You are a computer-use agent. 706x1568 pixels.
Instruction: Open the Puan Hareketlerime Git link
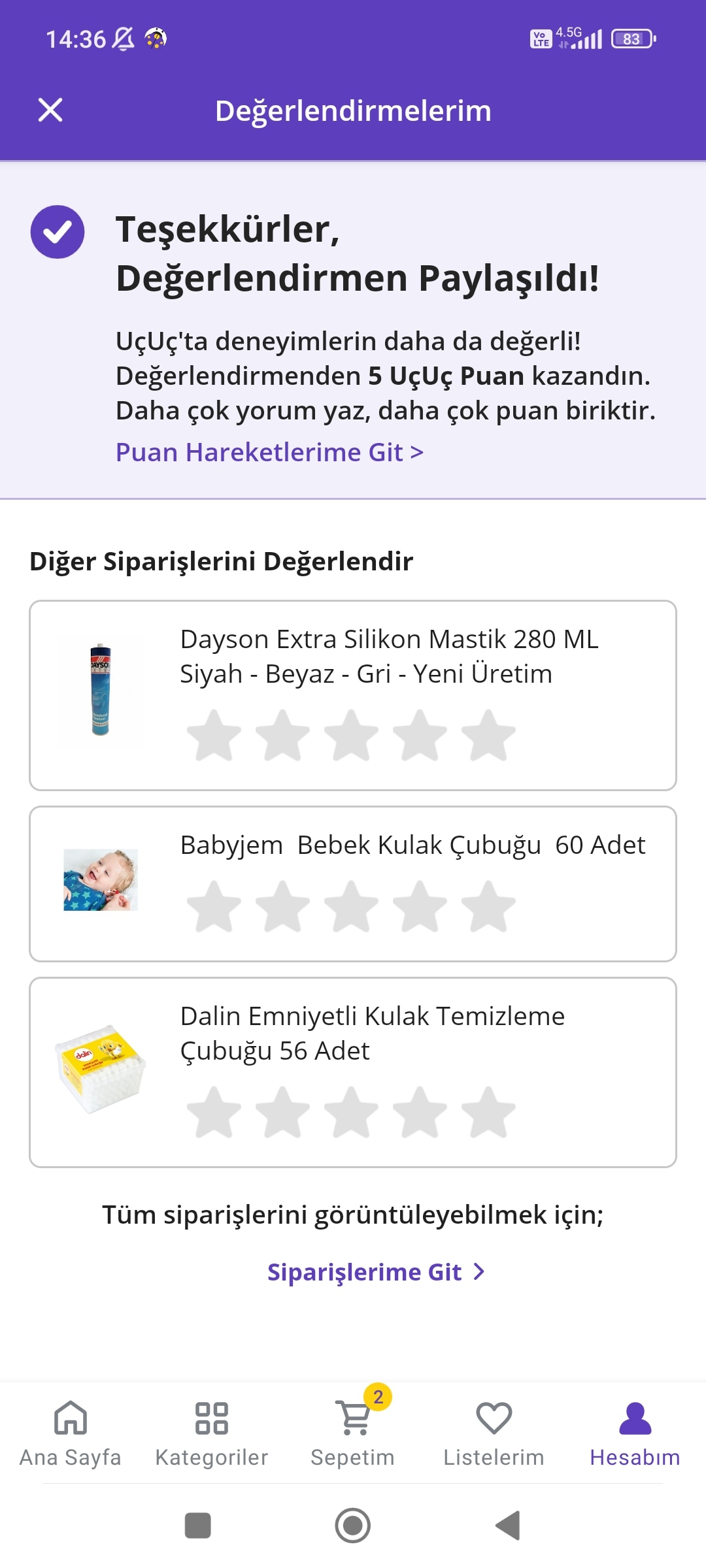[x=269, y=452]
